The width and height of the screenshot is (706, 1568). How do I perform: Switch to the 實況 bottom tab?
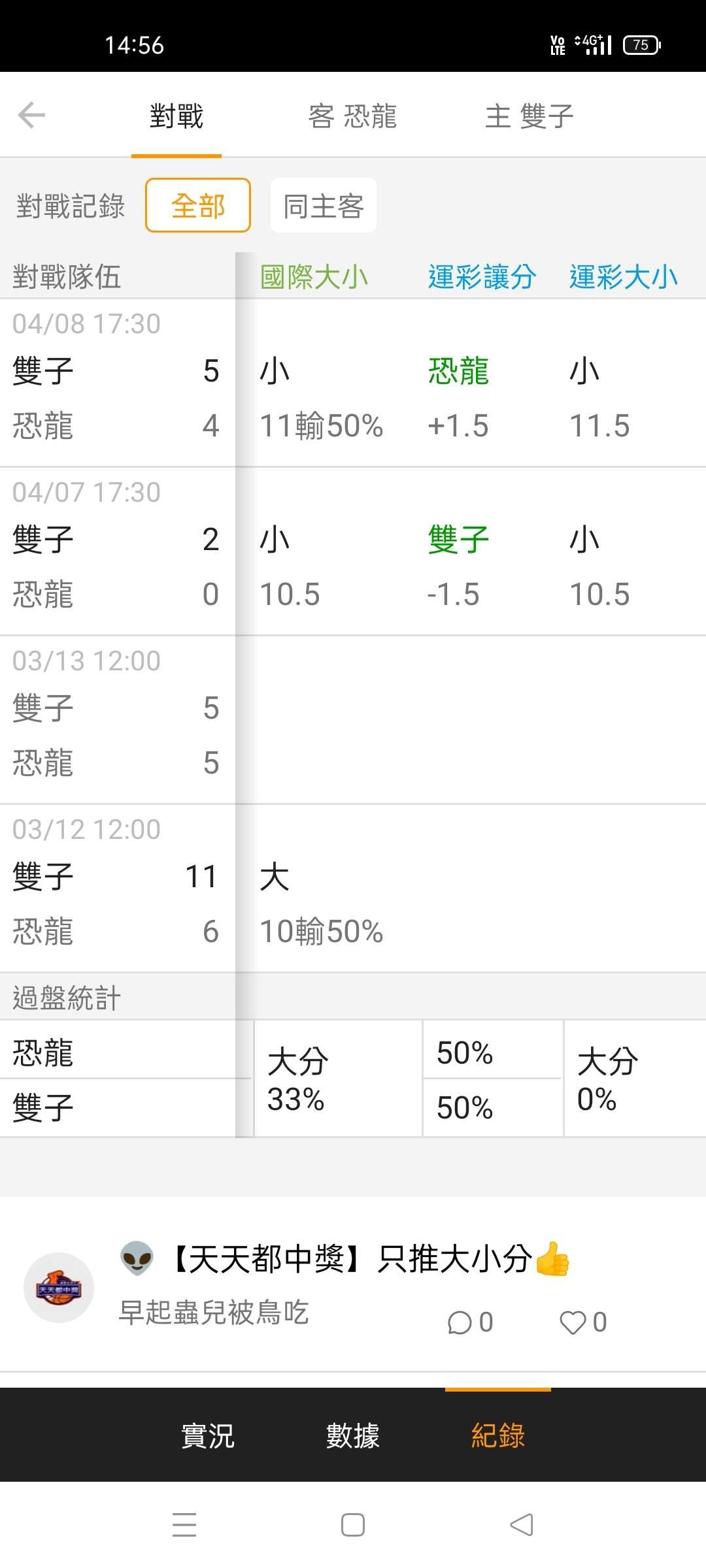point(208,1435)
